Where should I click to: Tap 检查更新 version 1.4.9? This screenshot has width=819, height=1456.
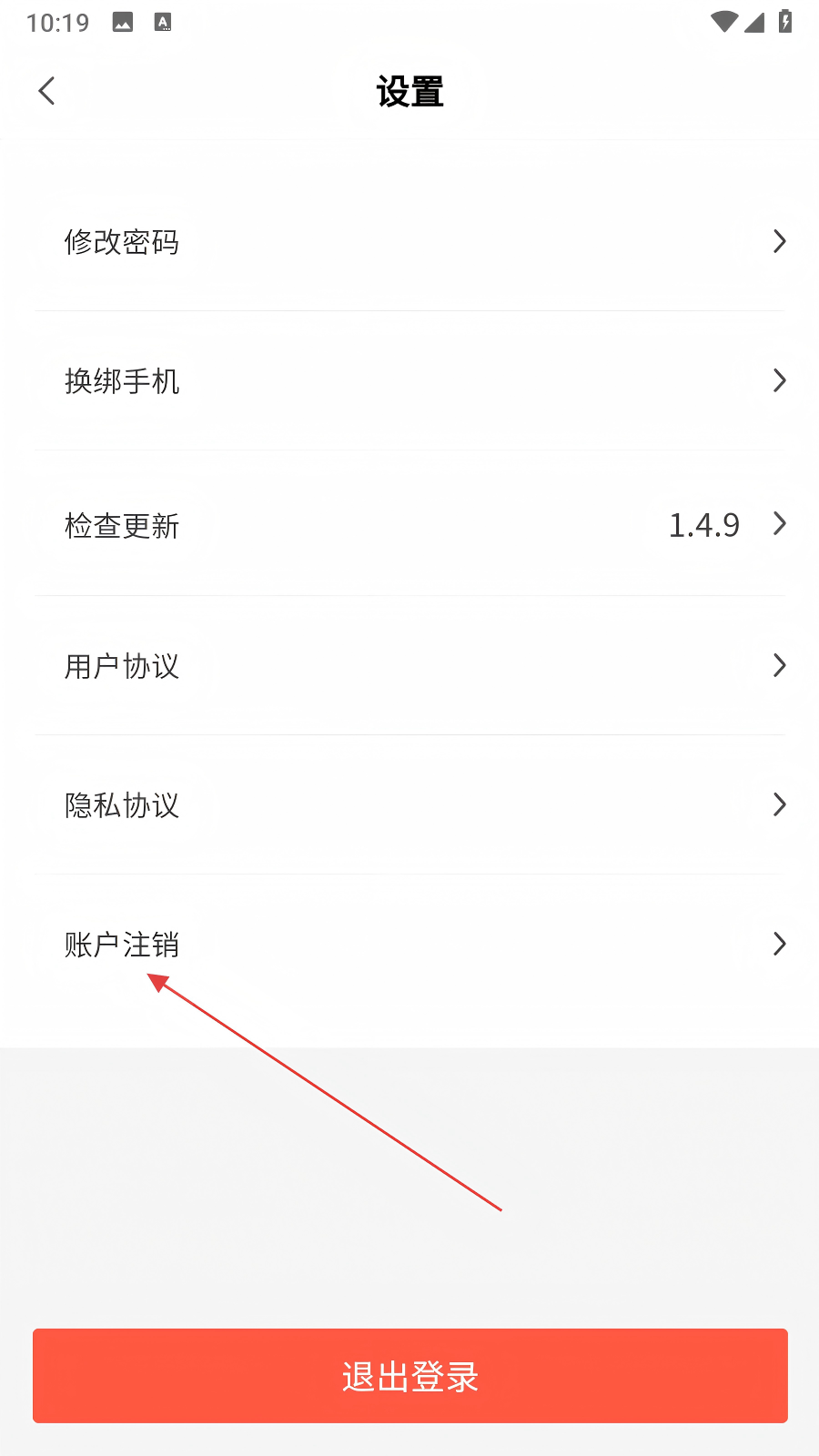[x=409, y=524]
